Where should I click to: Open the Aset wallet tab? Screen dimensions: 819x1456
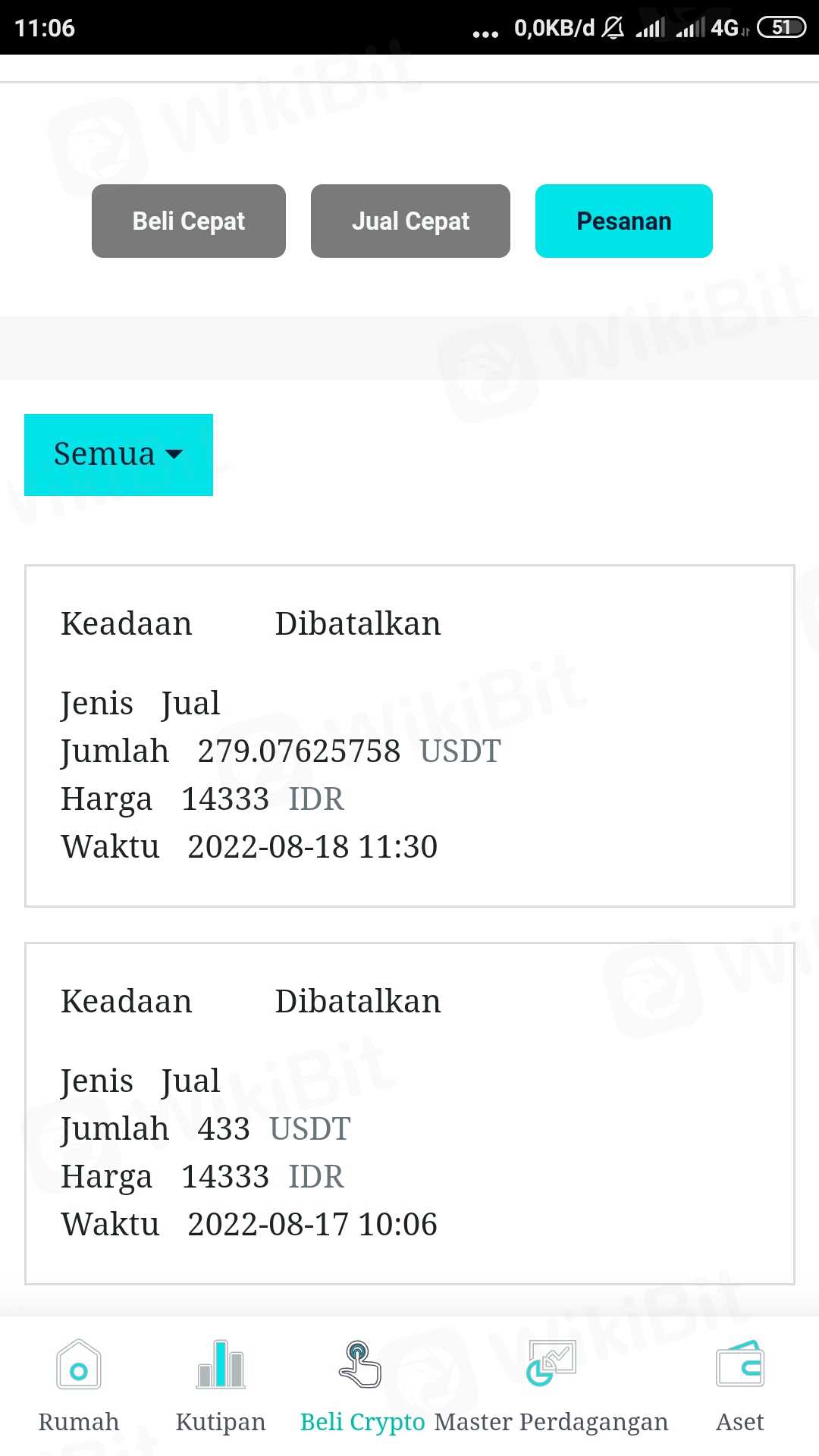point(739,1385)
